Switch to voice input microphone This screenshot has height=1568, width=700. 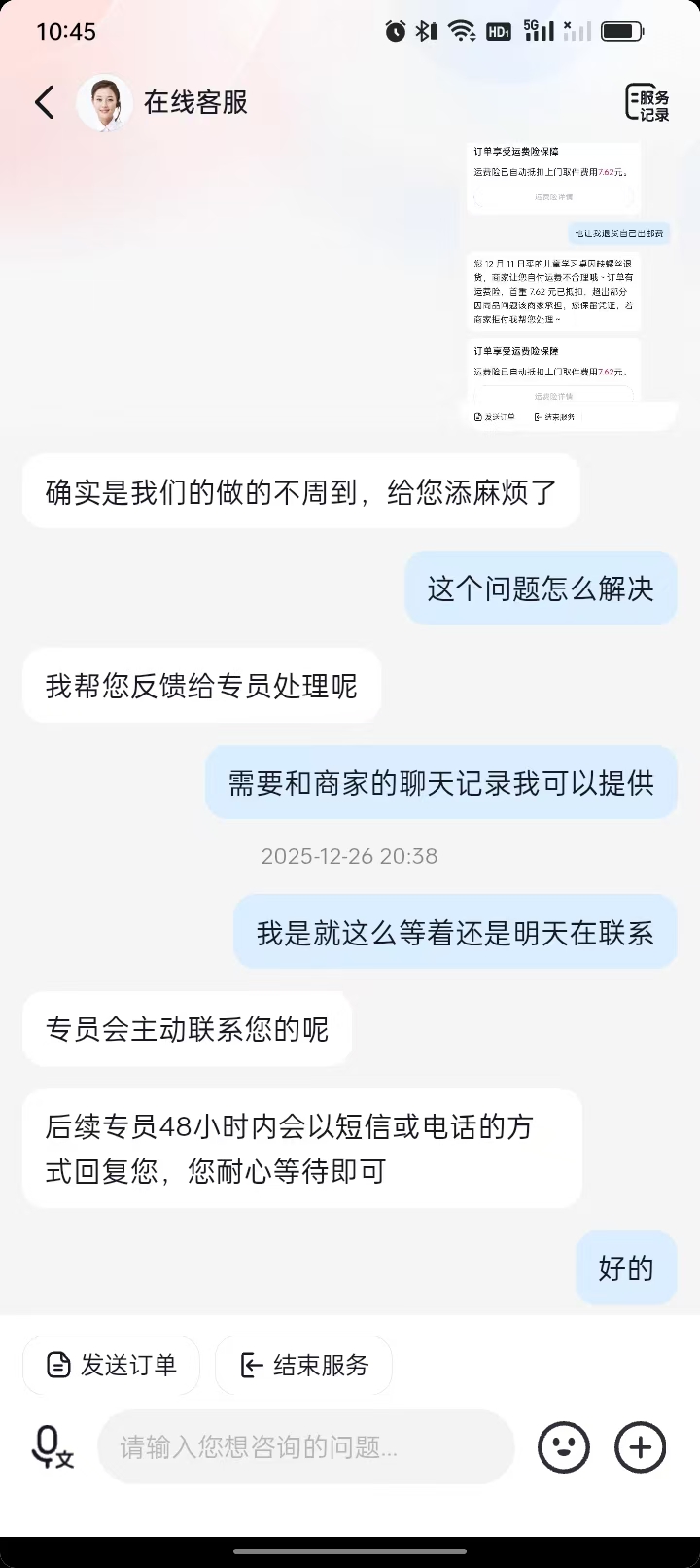coord(52,1446)
